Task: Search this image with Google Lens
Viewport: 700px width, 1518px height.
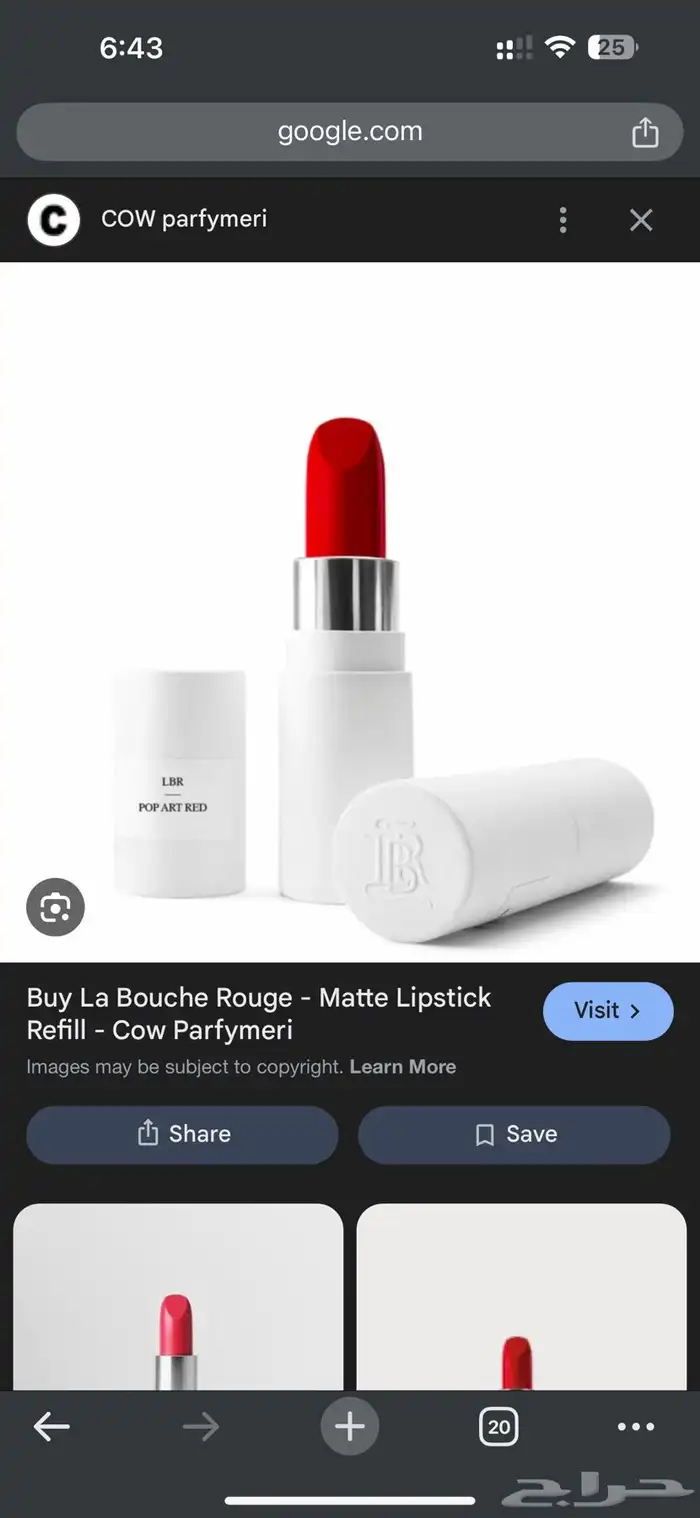Action: tap(55, 907)
